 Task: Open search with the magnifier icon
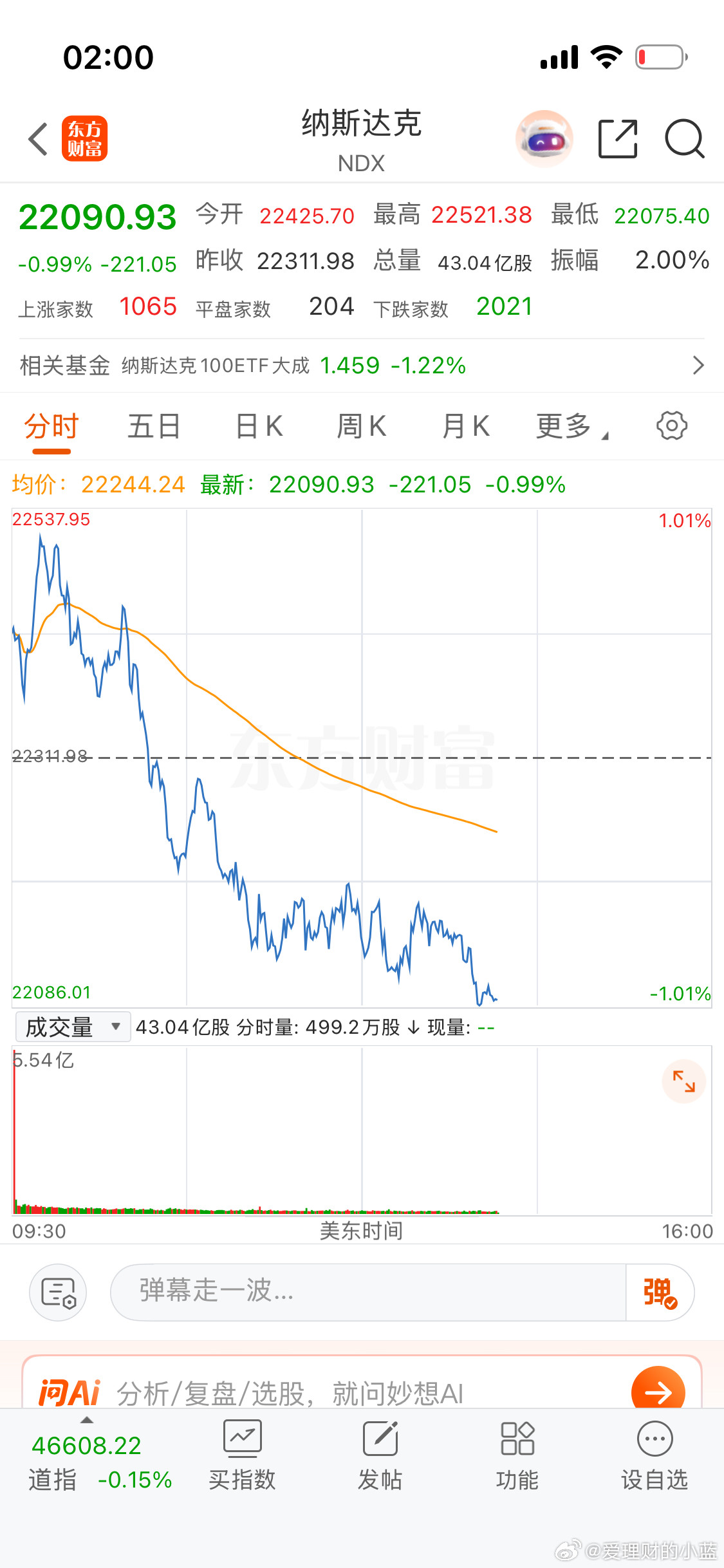click(684, 138)
